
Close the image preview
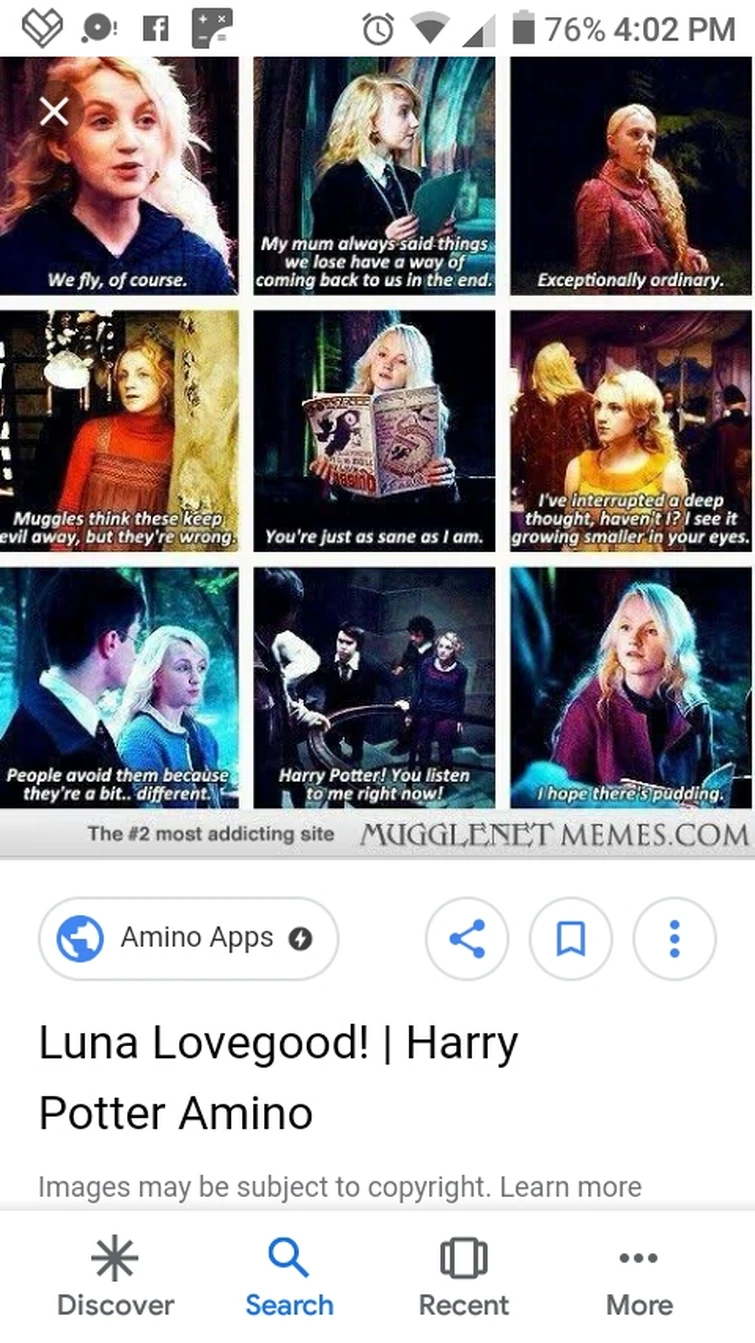pos(54,111)
